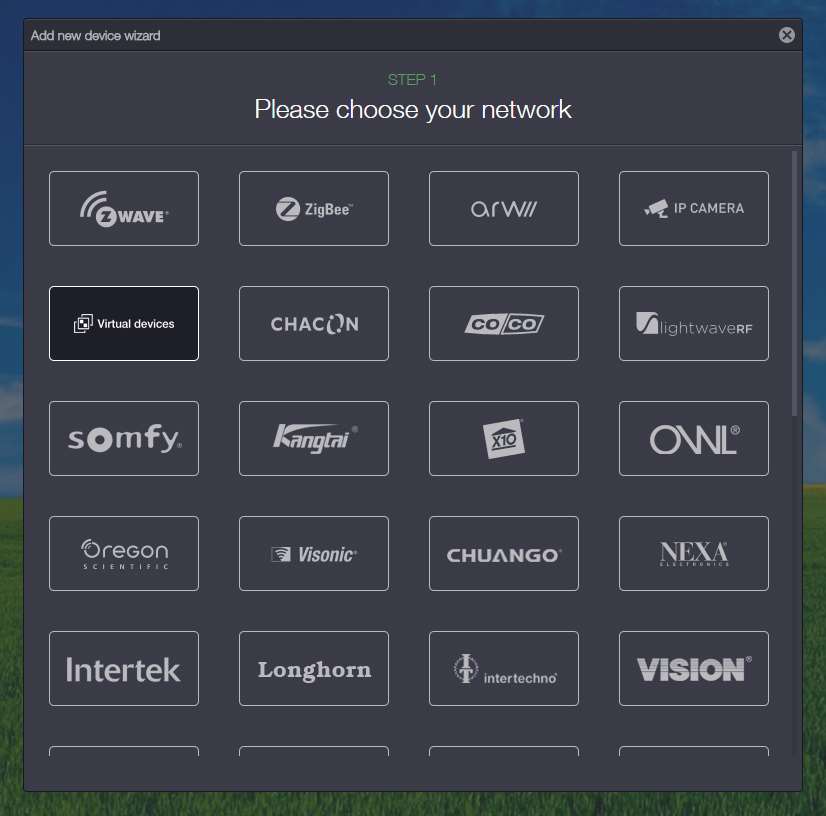Choose the Chuango network
This screenshot has height=816, width=826.
point(504,553)
